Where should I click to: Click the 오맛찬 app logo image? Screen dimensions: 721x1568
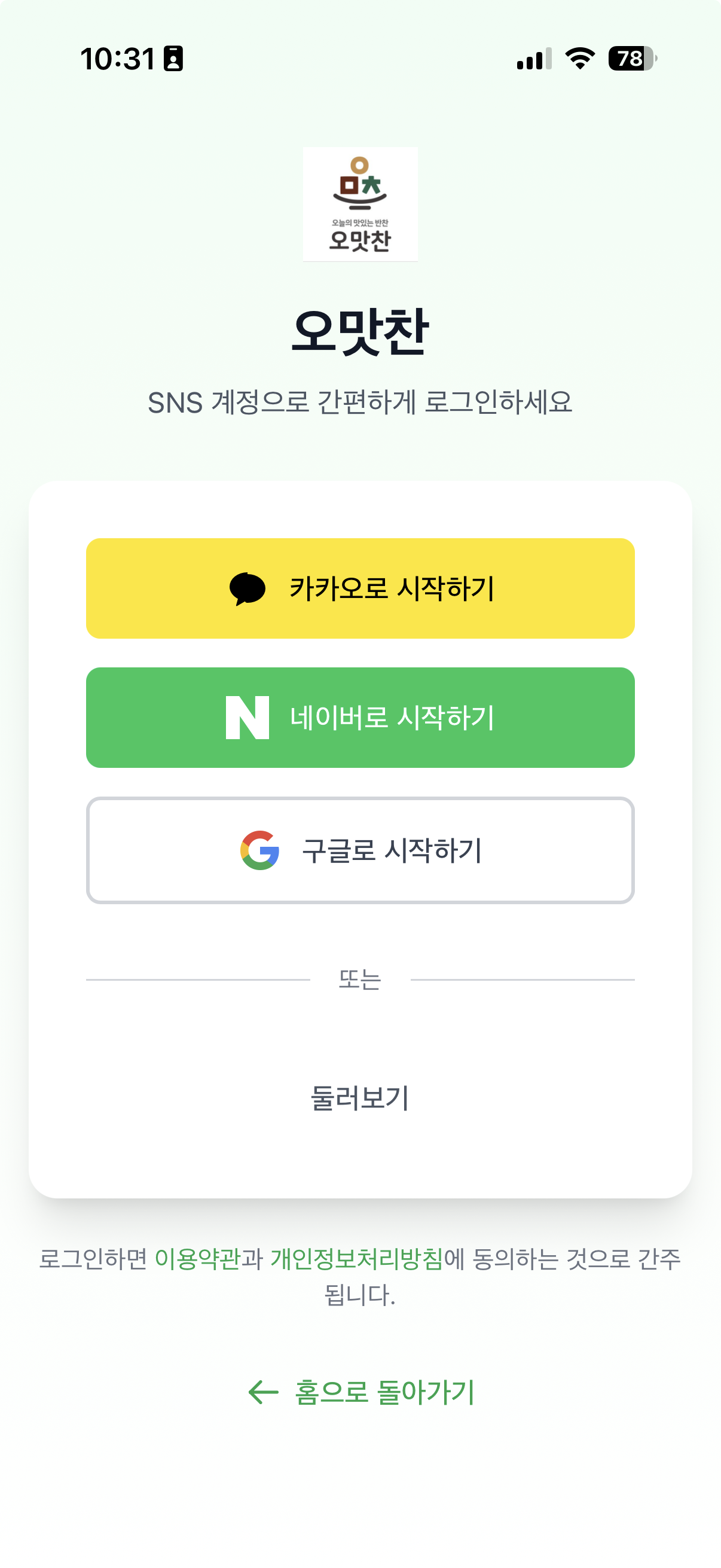pyautogui.click(x=360, y=205)
